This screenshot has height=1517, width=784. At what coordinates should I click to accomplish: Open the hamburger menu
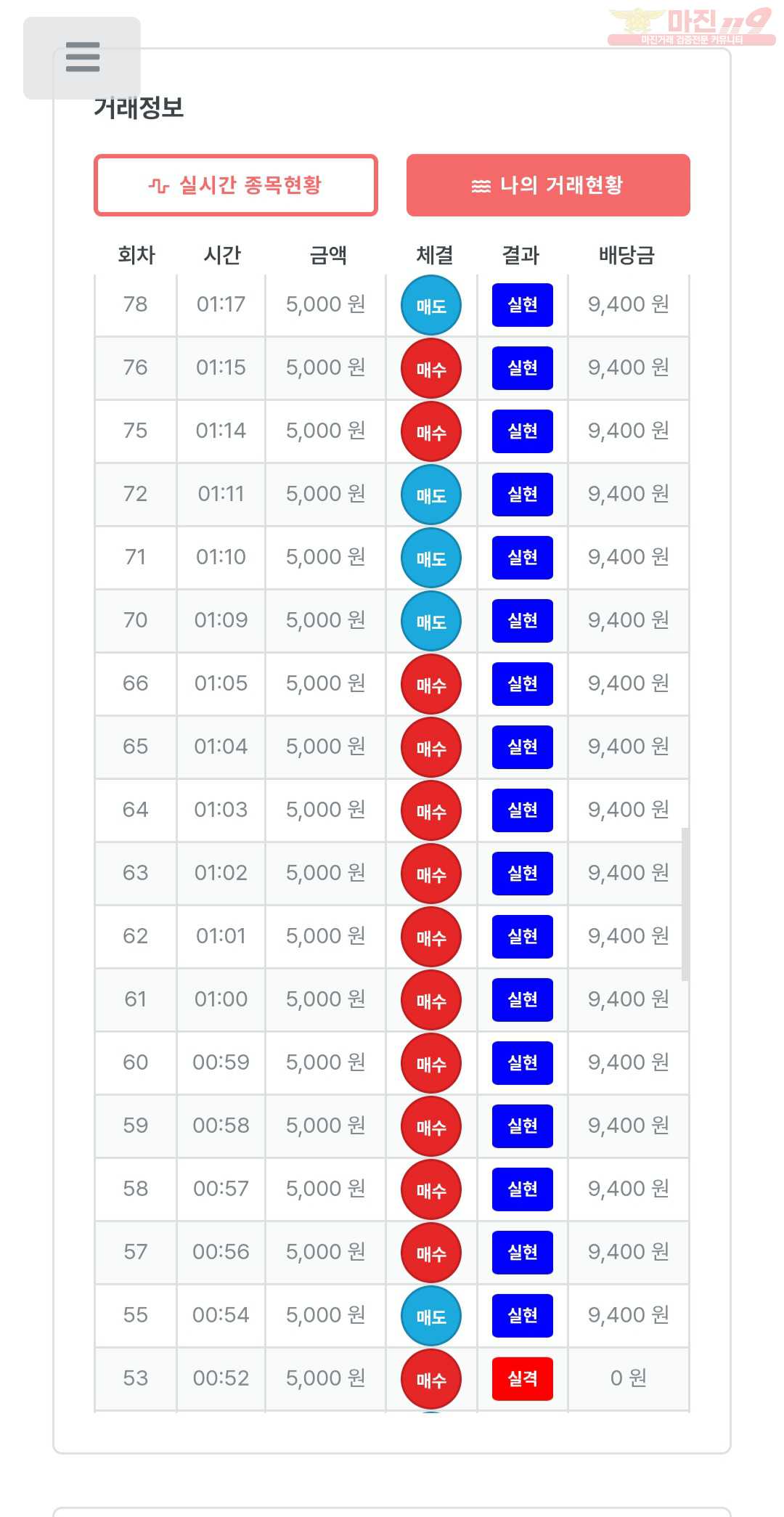(82, 57)
